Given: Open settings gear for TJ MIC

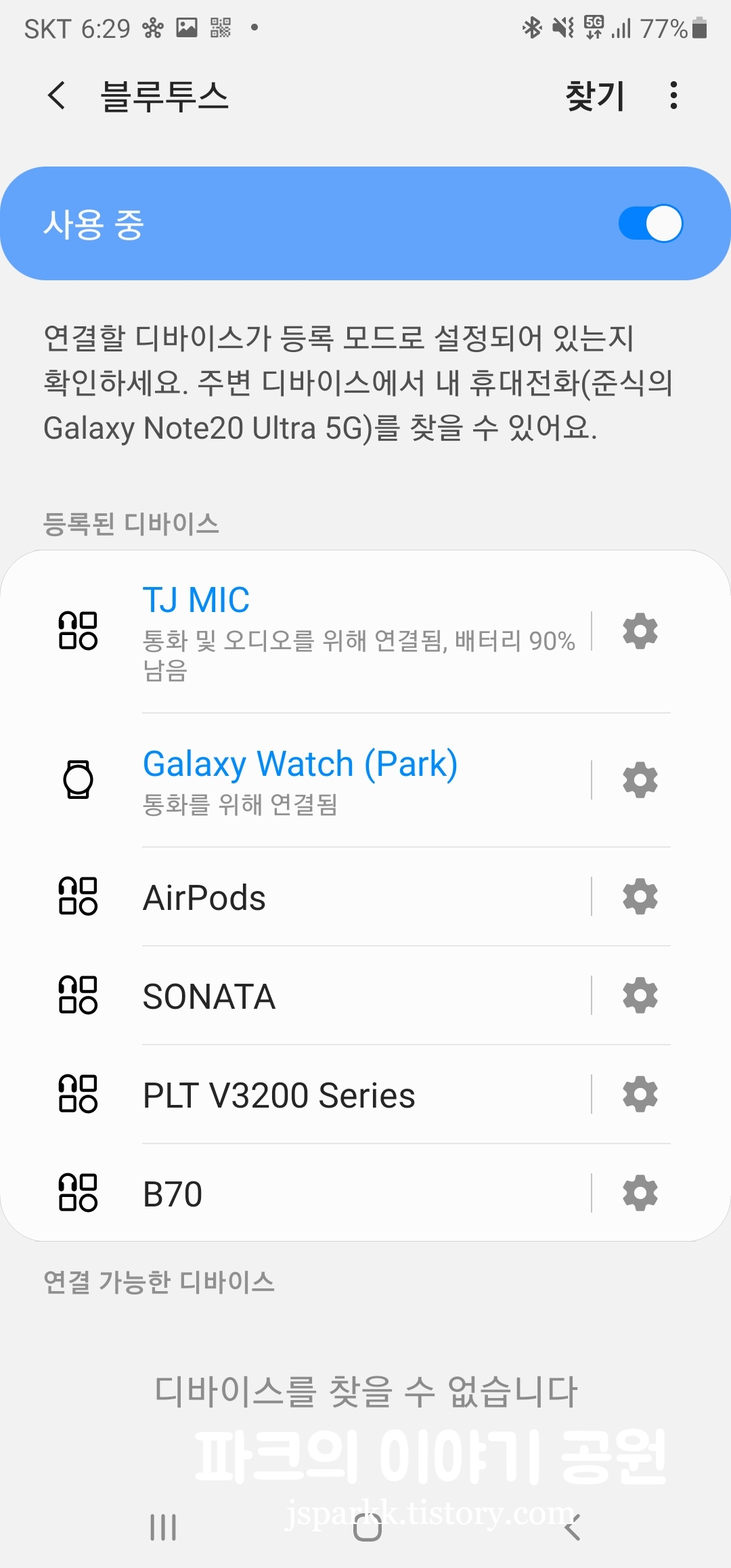Looking at the screenshot, I should pos(640,631).
